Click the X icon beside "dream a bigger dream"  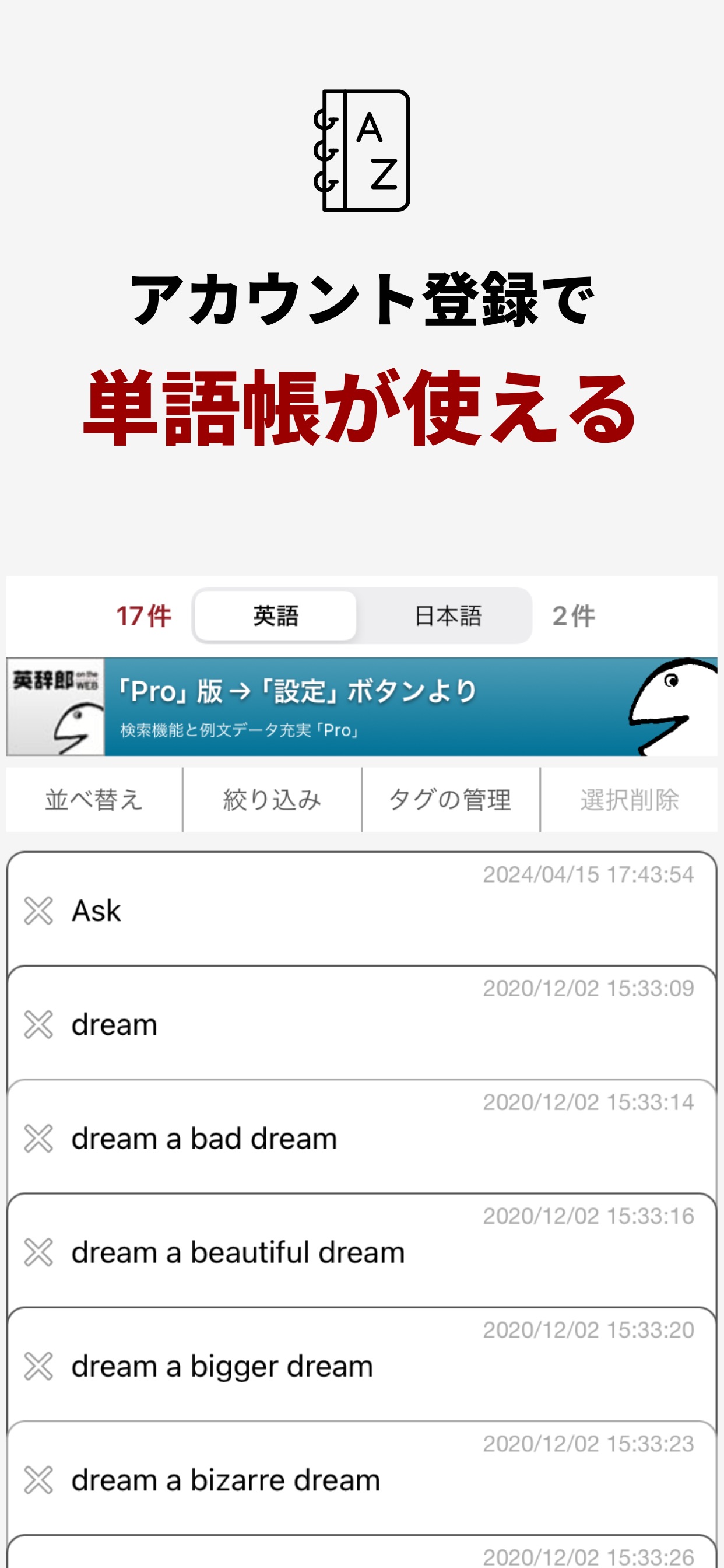click(x=38, y=1364)
